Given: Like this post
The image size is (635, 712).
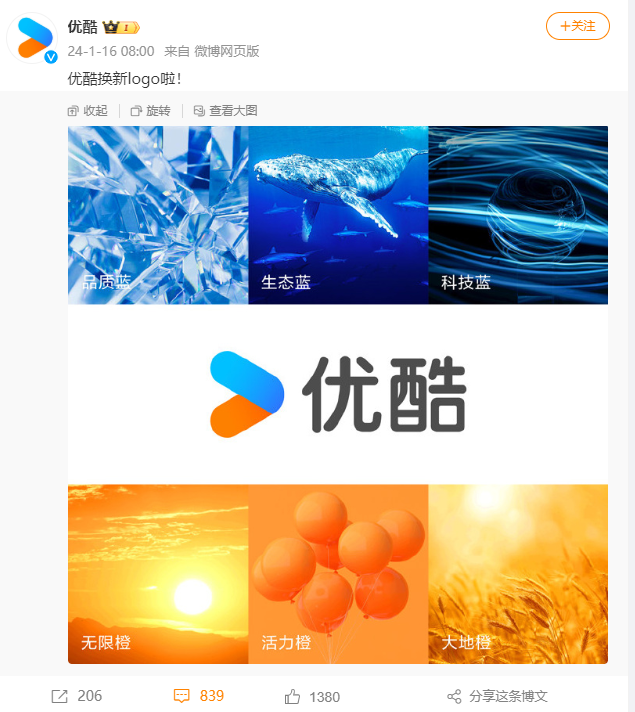Looking at the screenshot, I should point(313,696).
